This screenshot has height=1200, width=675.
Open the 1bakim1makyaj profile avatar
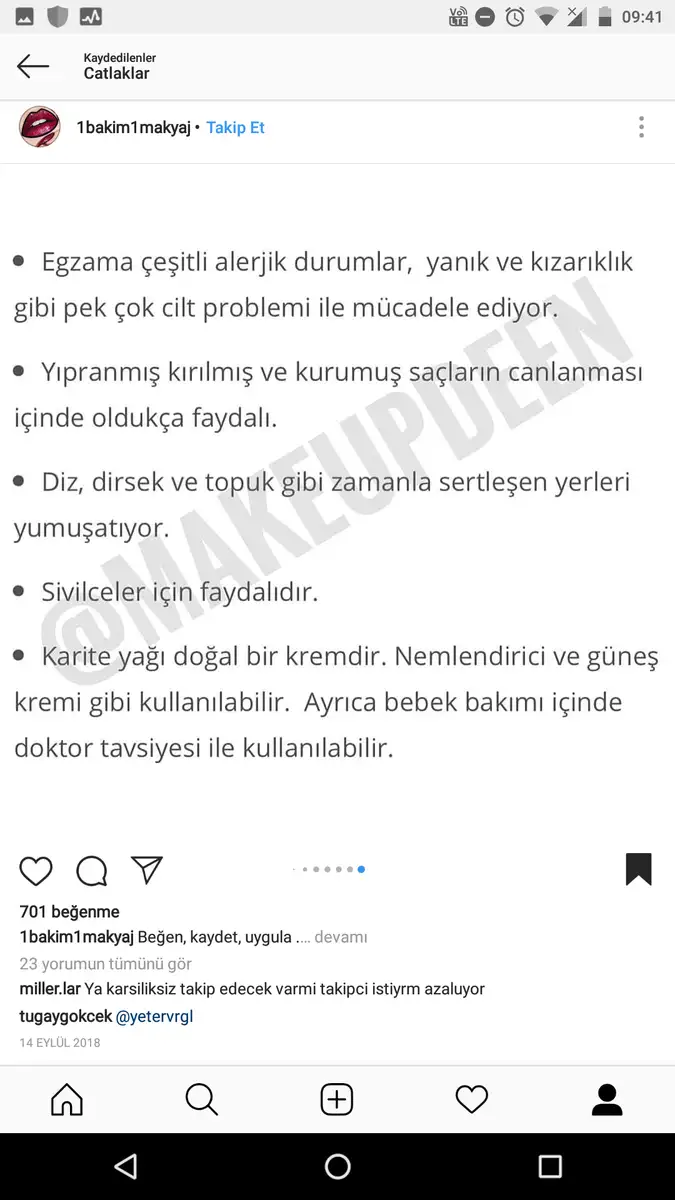[40, 127]
